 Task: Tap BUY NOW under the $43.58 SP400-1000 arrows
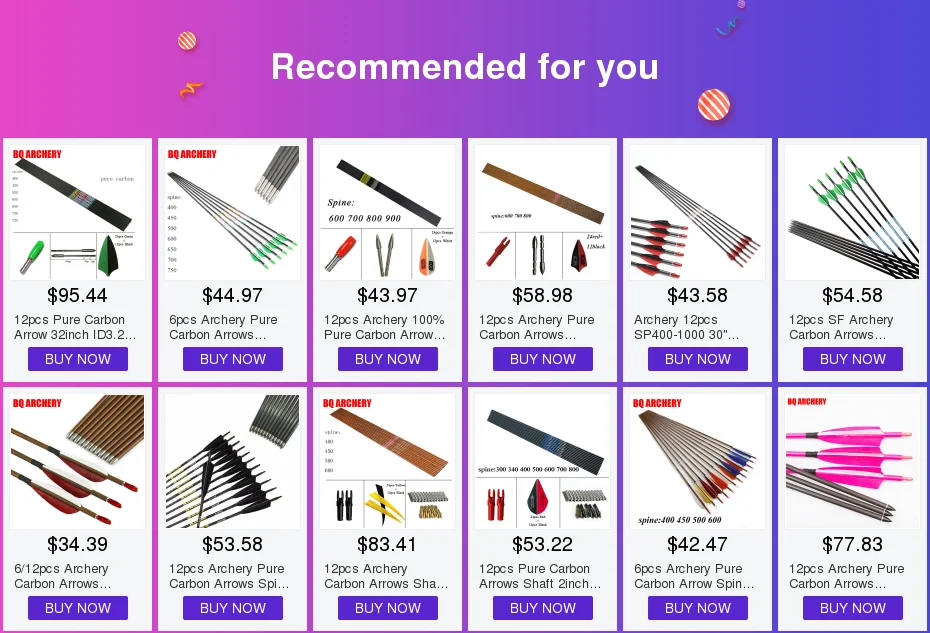(698, 359)
